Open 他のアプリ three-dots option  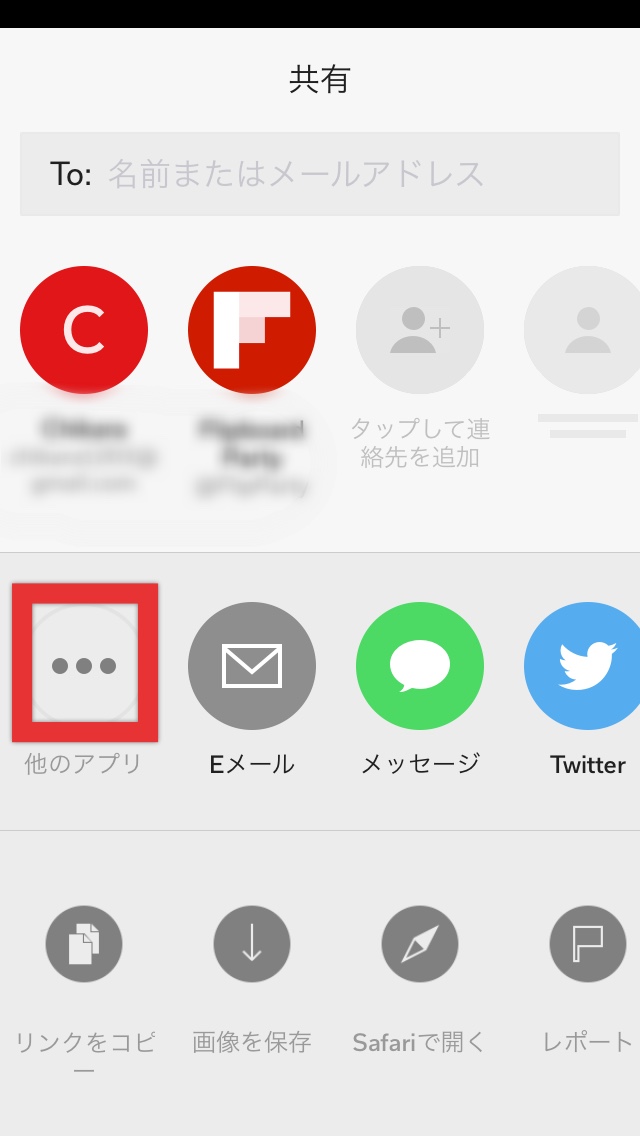point(84,666)
